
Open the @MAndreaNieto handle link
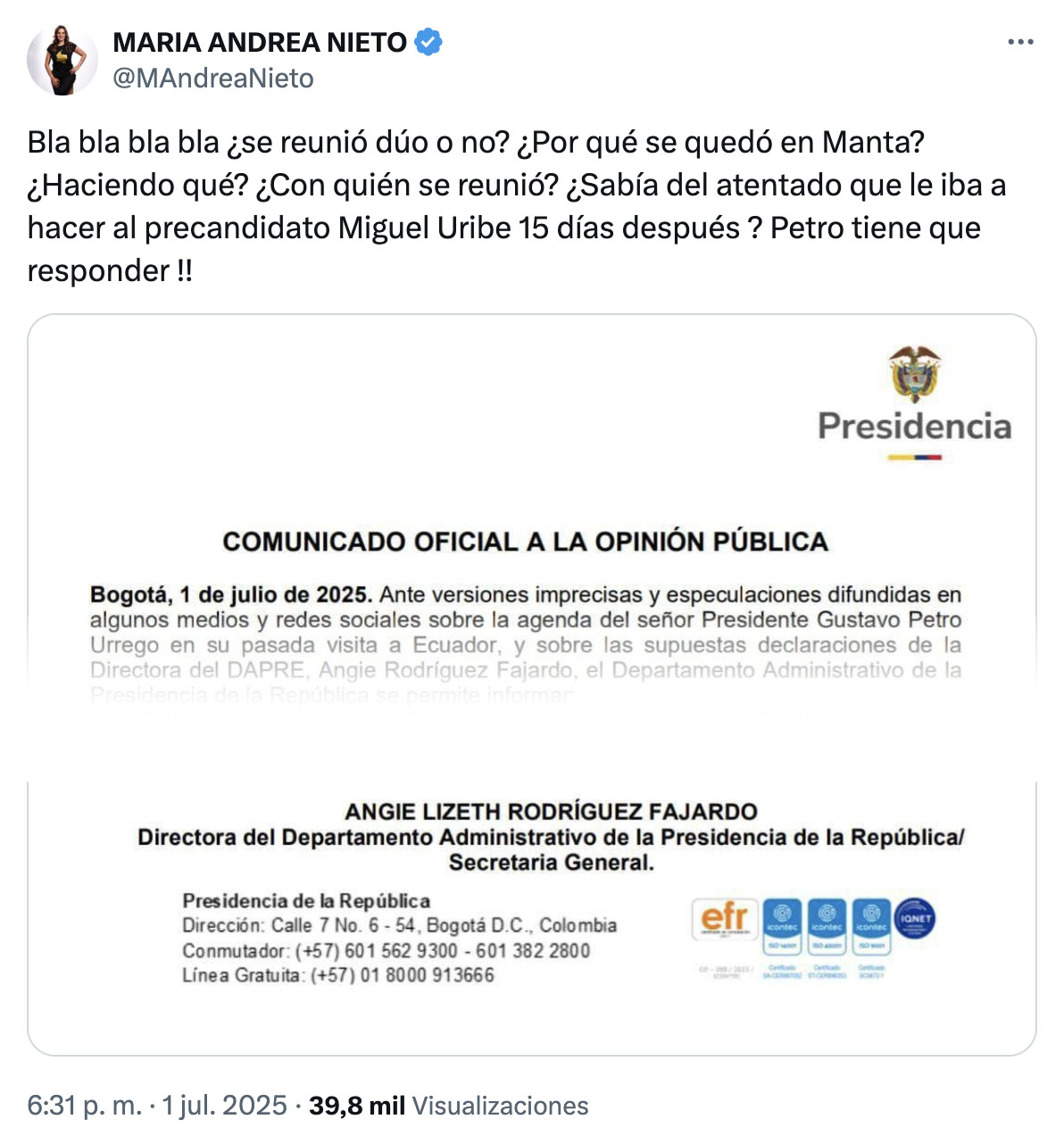coord(213,79)
